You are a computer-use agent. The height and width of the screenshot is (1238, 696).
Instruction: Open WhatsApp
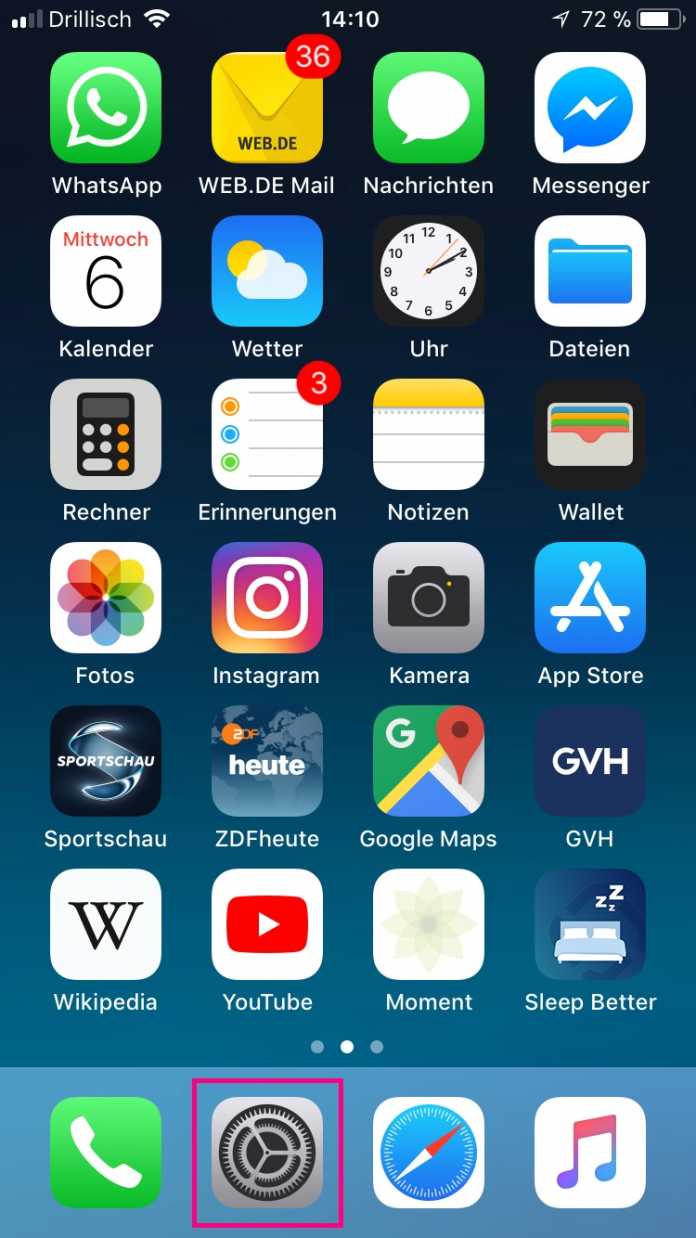tap(105, 107)
